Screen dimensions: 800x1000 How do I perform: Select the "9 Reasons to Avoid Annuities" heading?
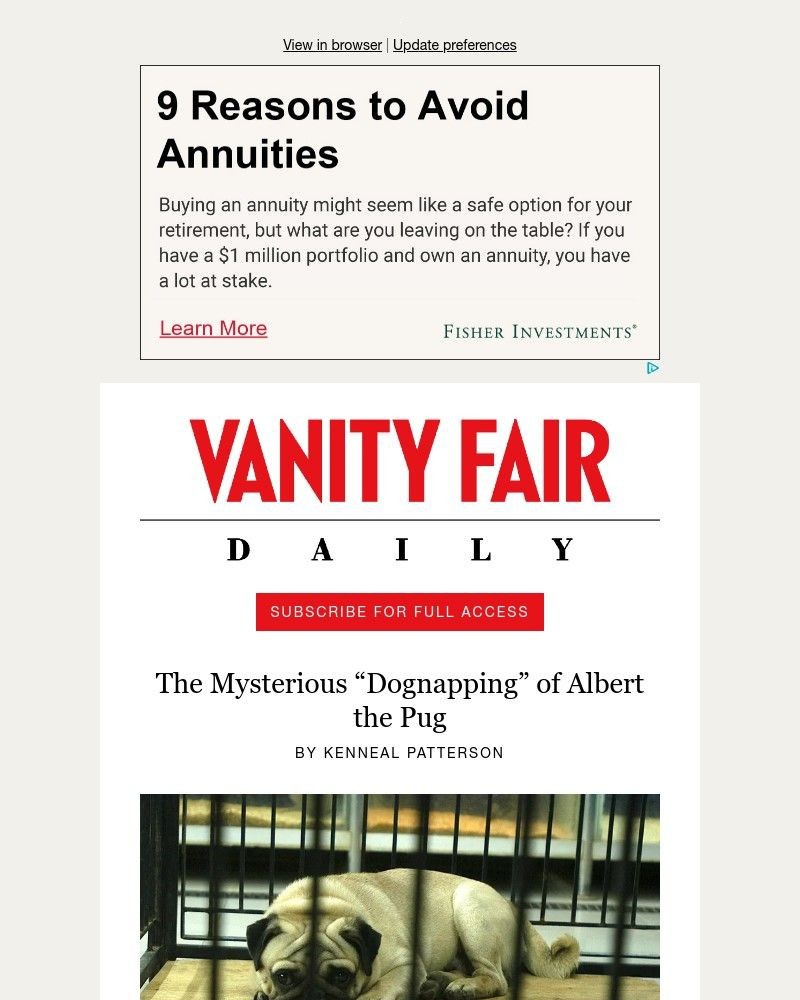(343, 130)
